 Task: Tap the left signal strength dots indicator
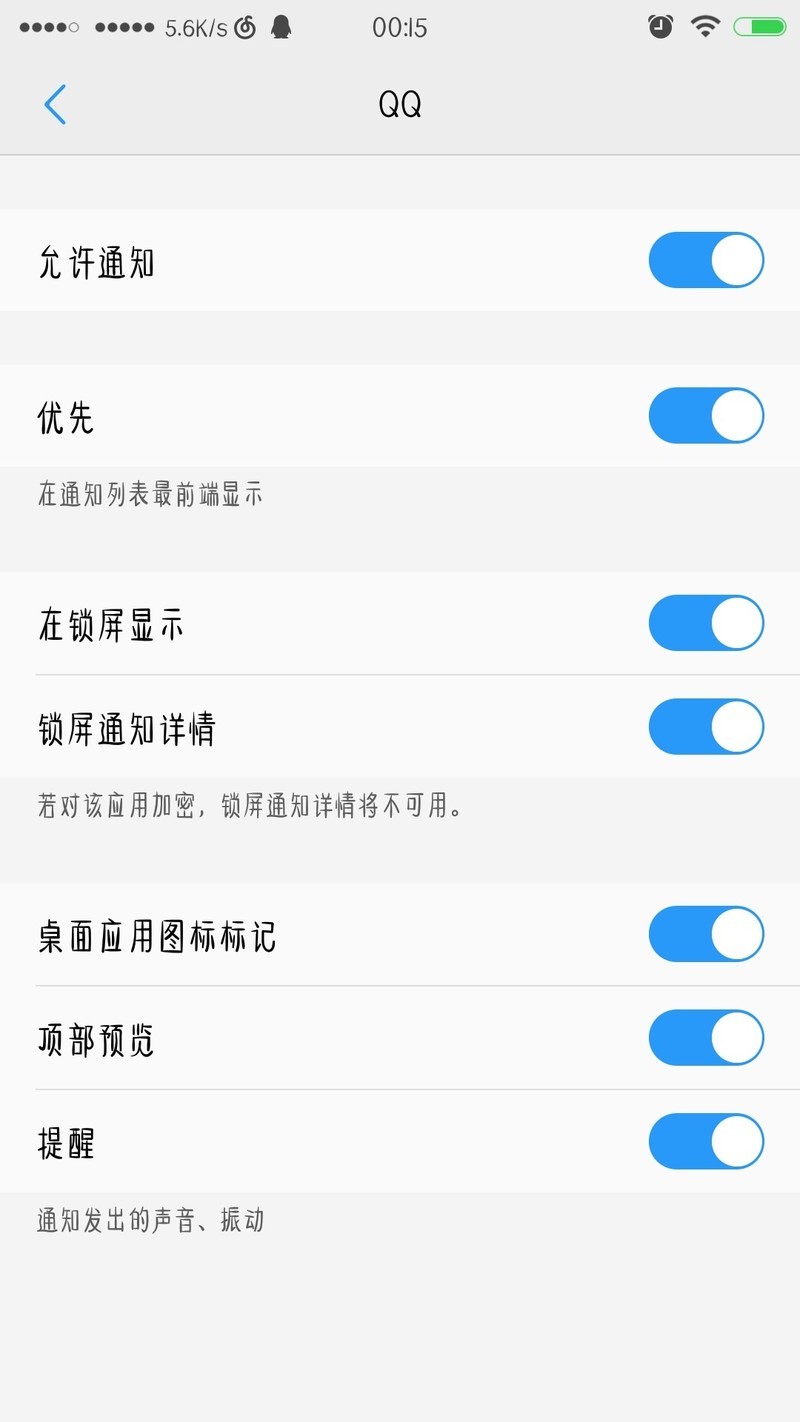[47, 29]
